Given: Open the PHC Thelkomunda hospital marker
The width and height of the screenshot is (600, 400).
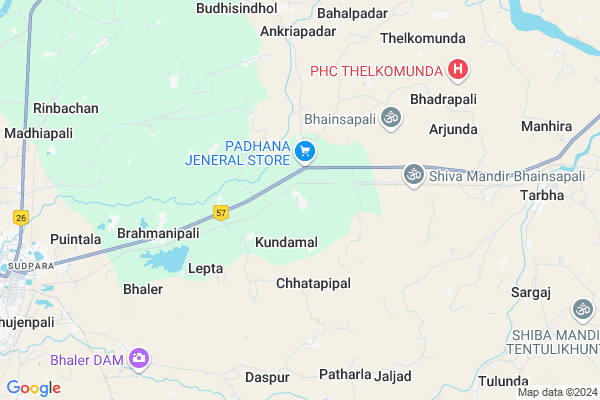Looking at the screenshot, I should coord(458,70).
